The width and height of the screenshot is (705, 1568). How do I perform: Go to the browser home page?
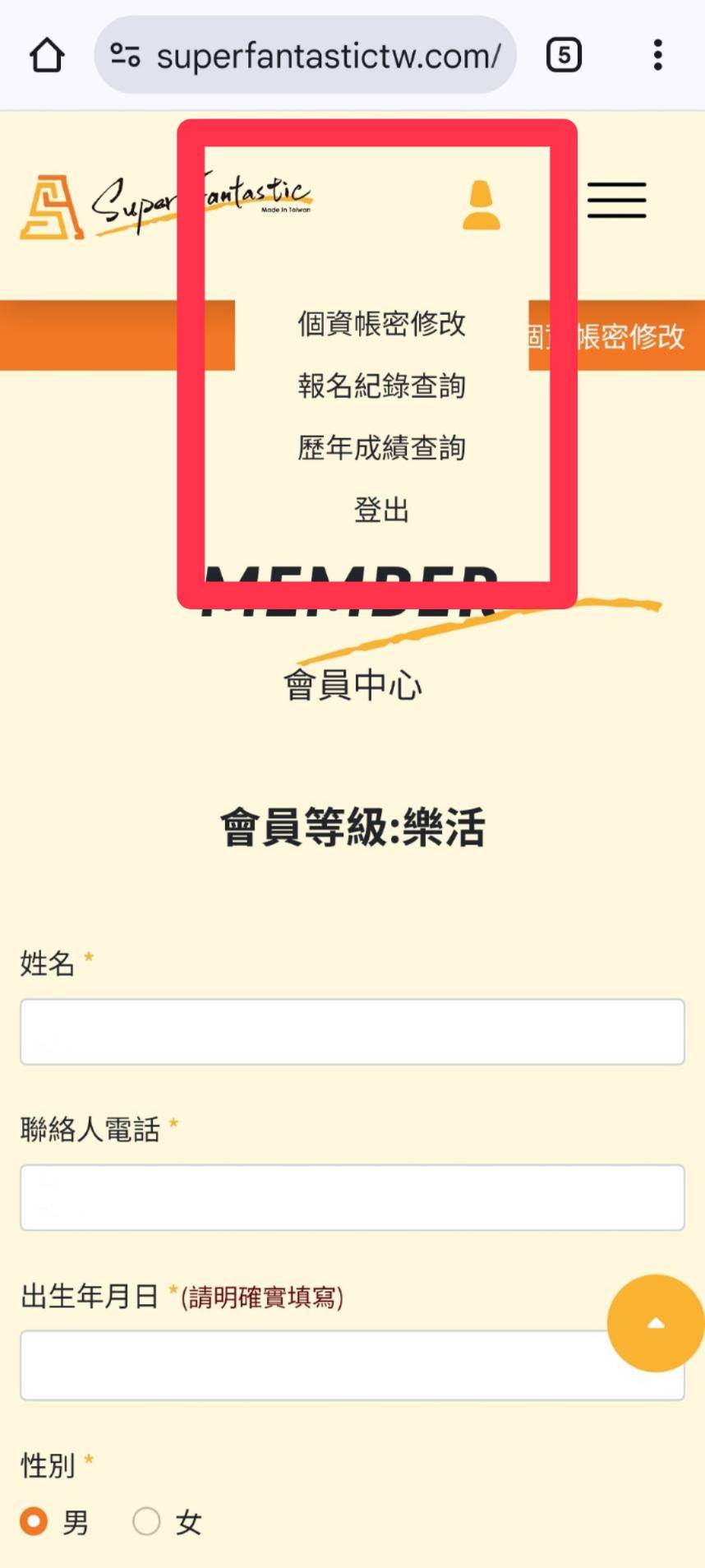pos(47,56)
